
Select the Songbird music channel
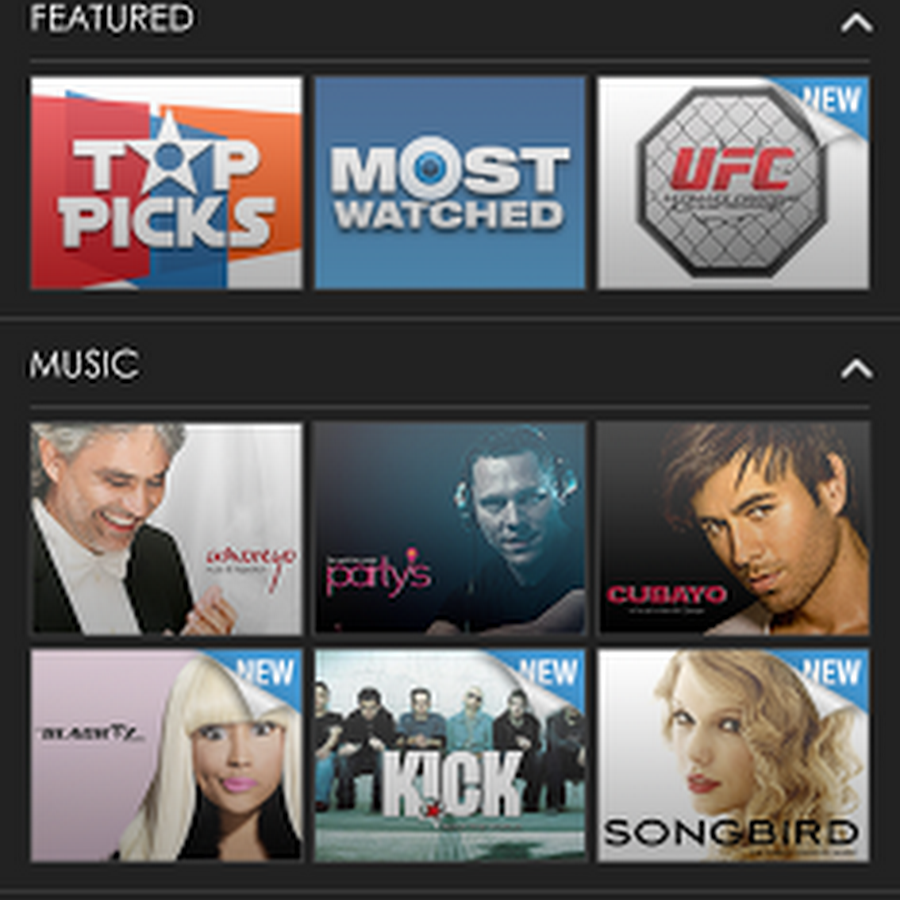click(733, 756)
